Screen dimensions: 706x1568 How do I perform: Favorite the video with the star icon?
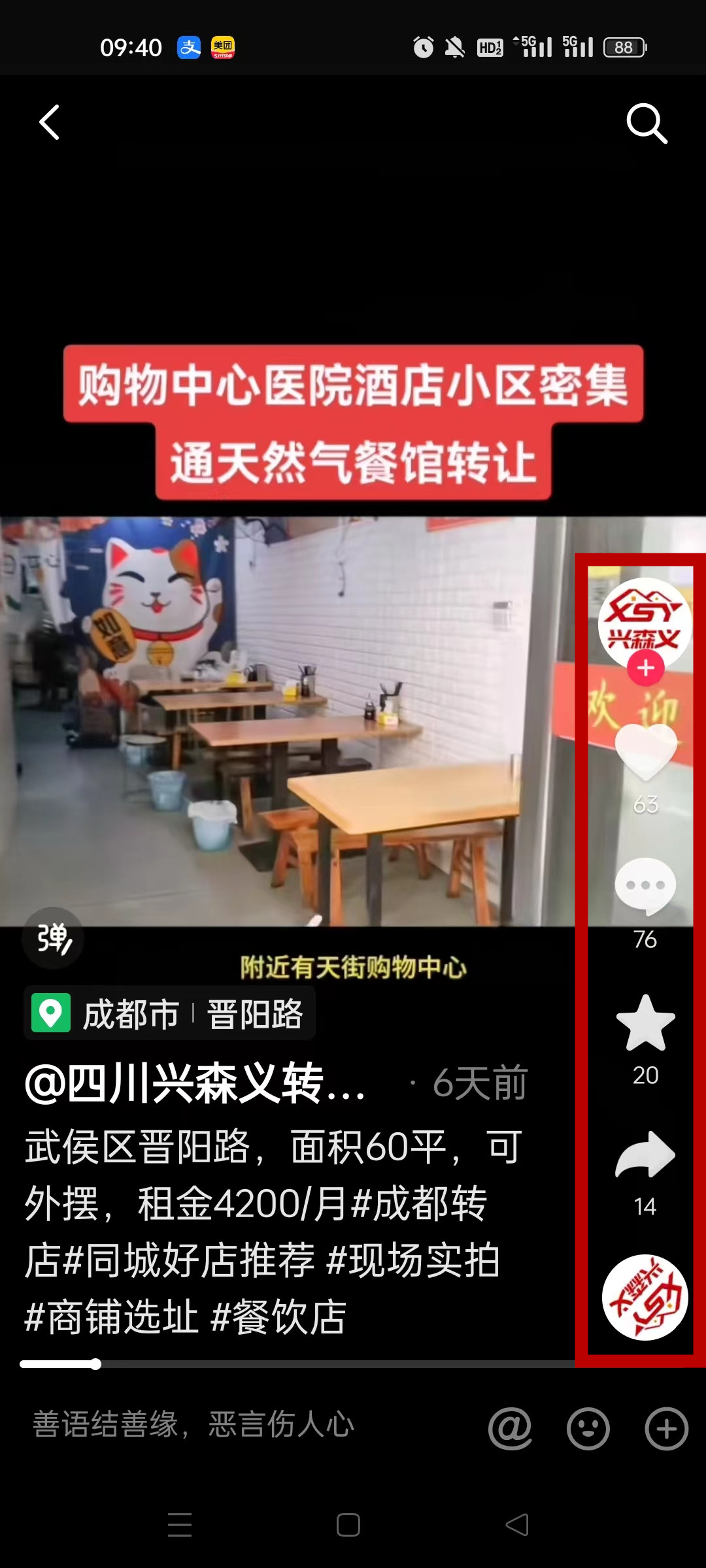pyautogui.click(x=645, y=1024)
